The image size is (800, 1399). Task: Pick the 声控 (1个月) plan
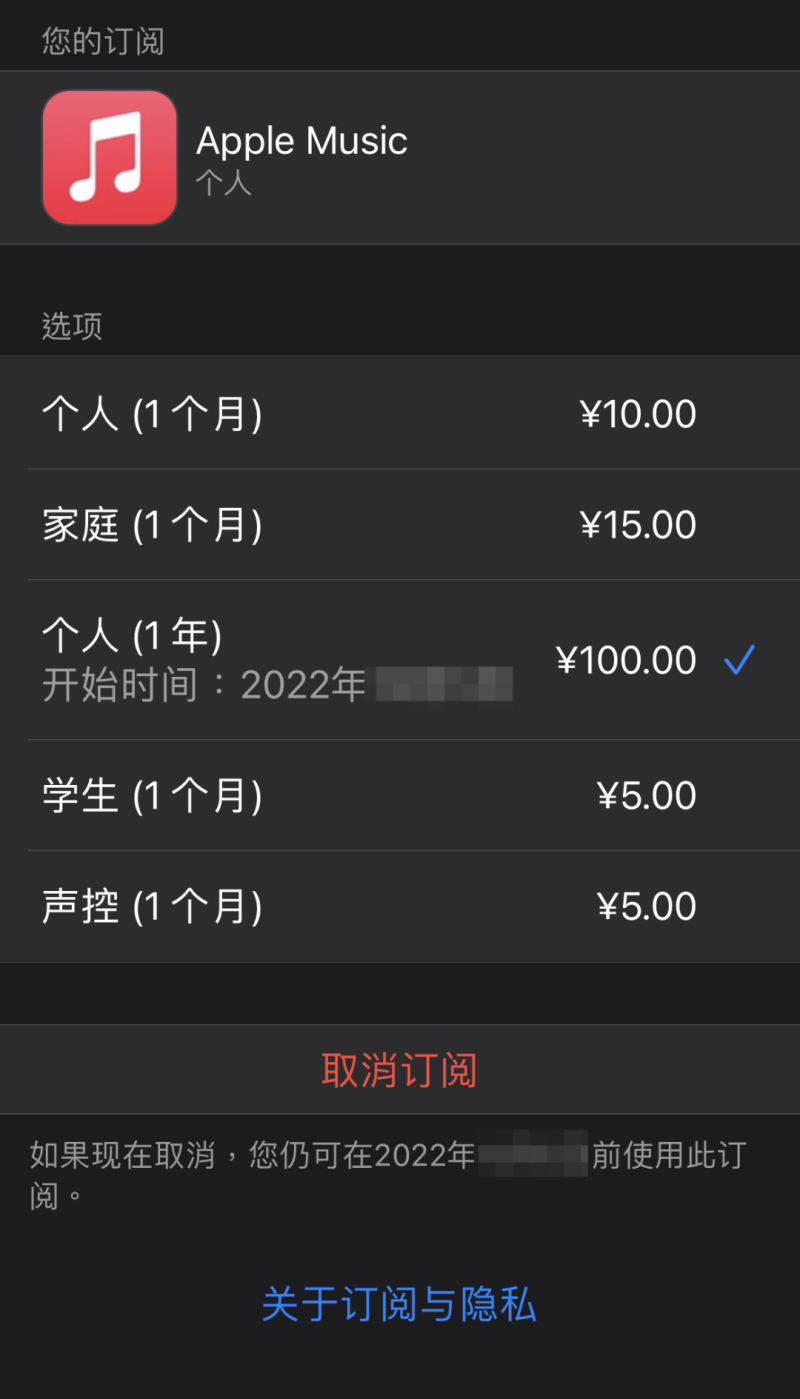[x=400, y=907]
